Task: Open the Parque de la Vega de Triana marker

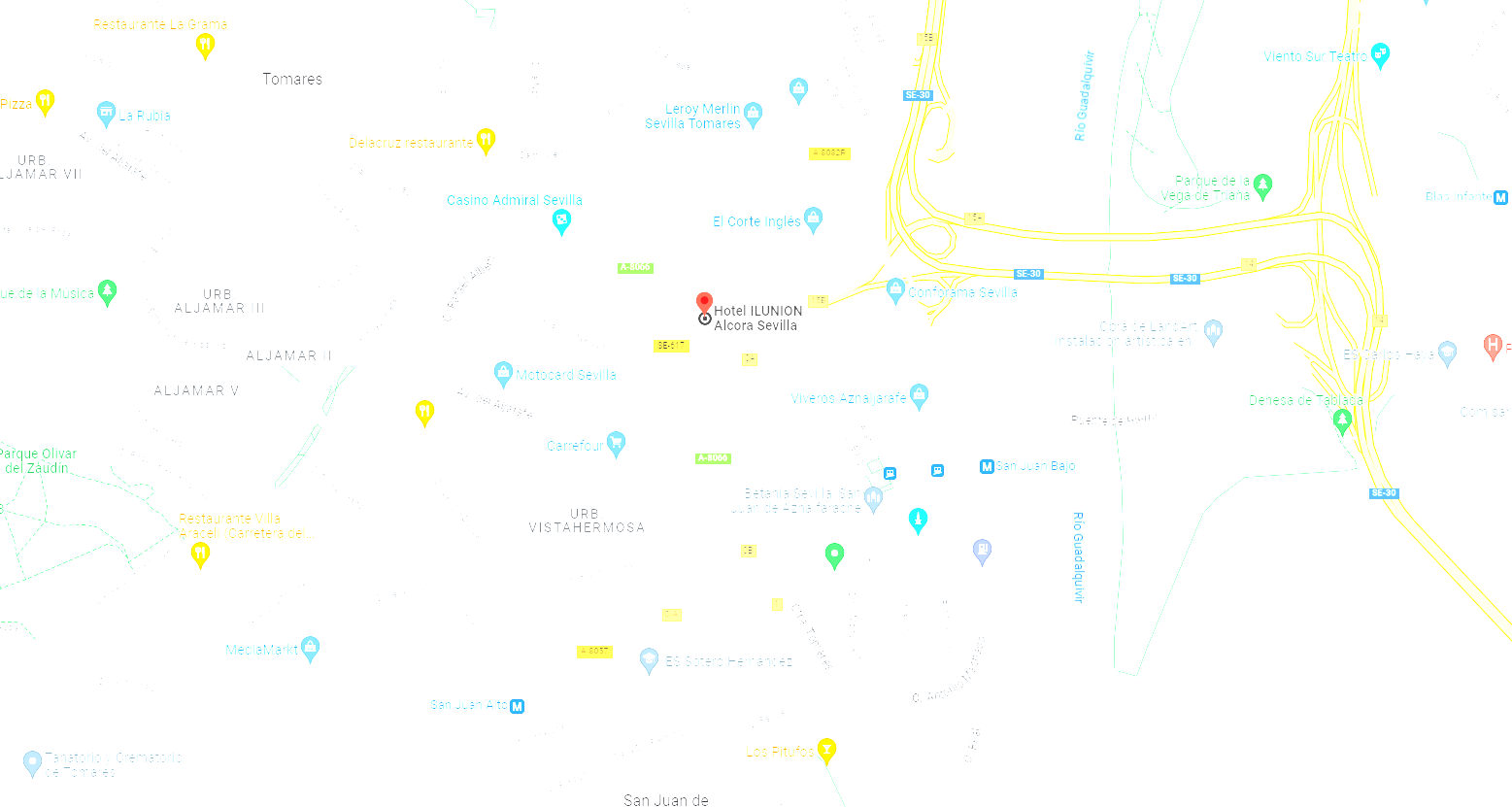Action: tap(1262, 185)
